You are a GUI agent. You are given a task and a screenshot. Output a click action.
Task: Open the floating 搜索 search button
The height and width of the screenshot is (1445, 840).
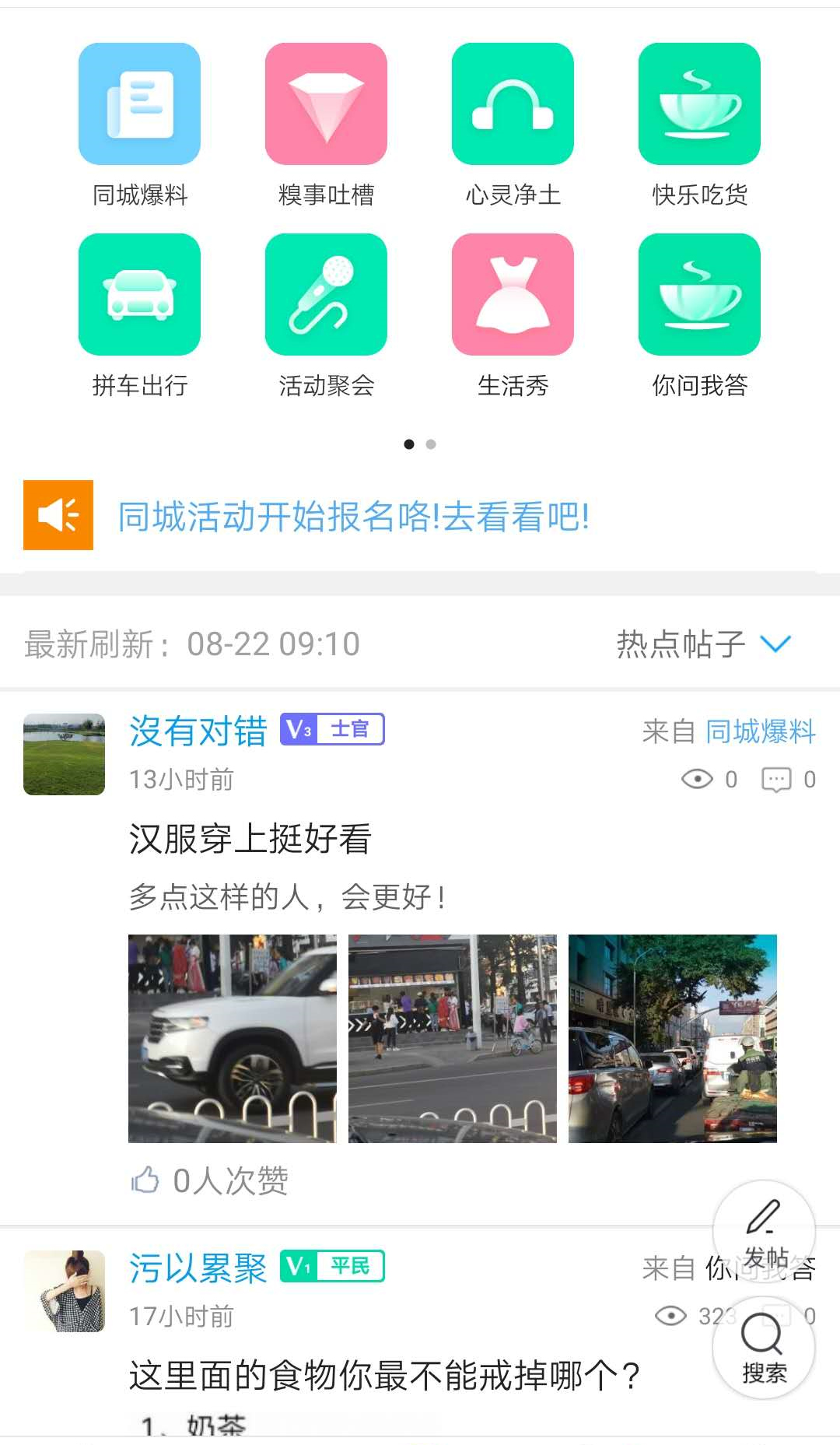pyautogui.click(x=764, y=1348)
